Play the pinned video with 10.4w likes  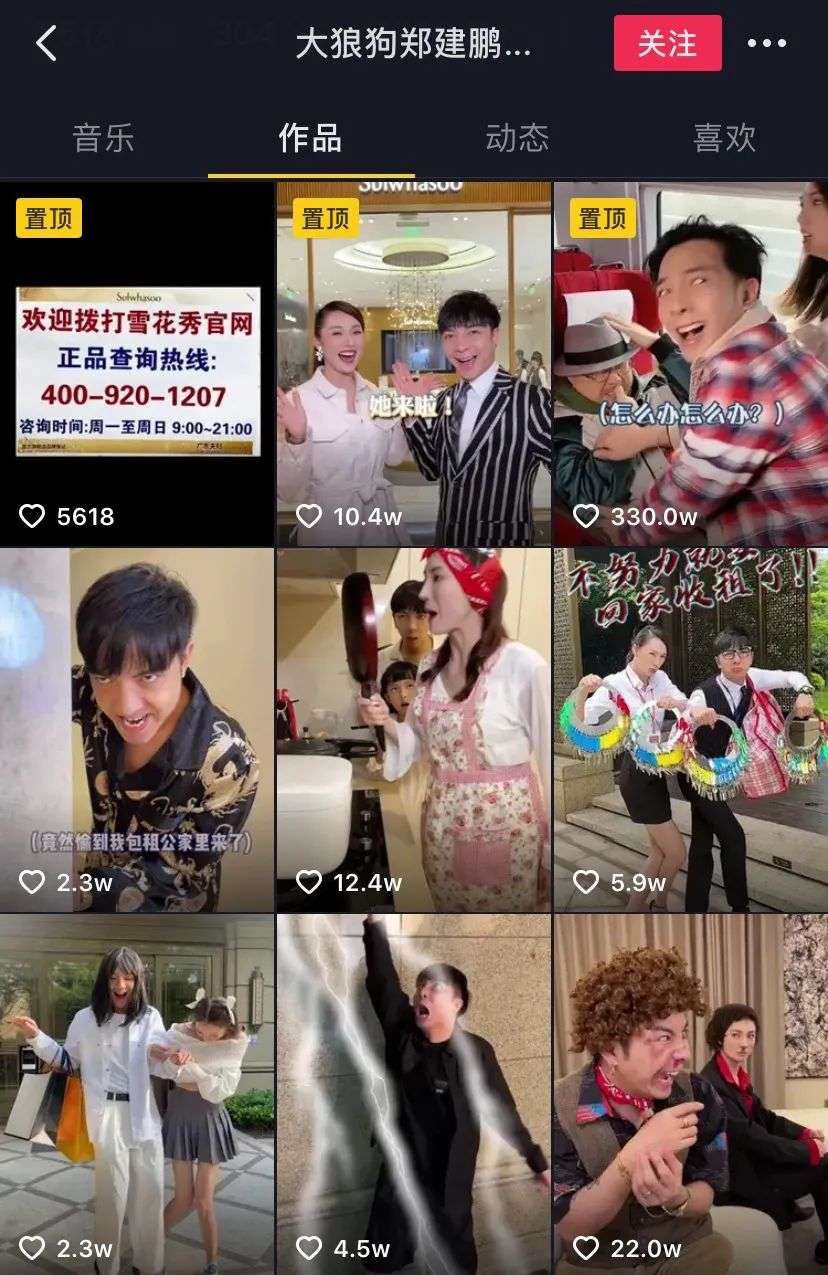coord(413,365)
